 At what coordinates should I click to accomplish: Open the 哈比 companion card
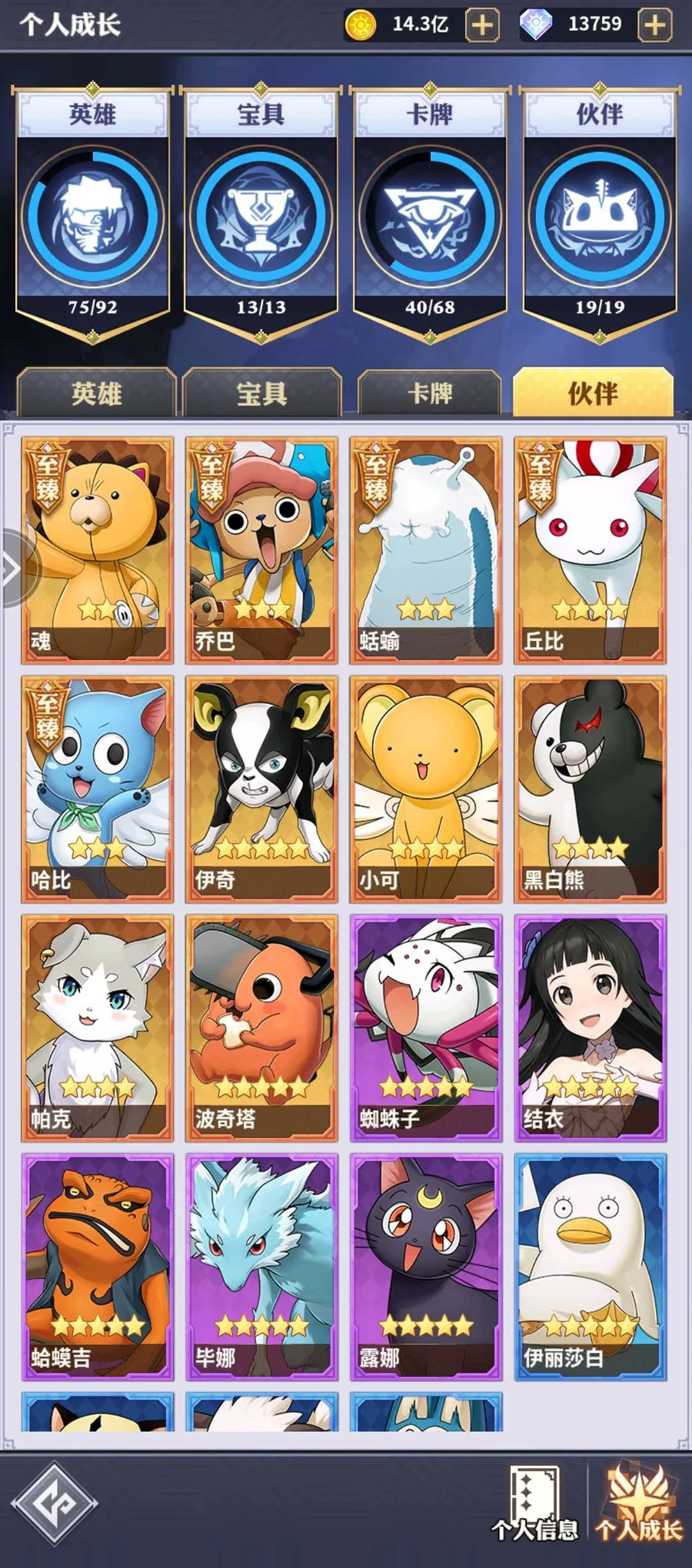pyautogui.click(x=98, y=789)
